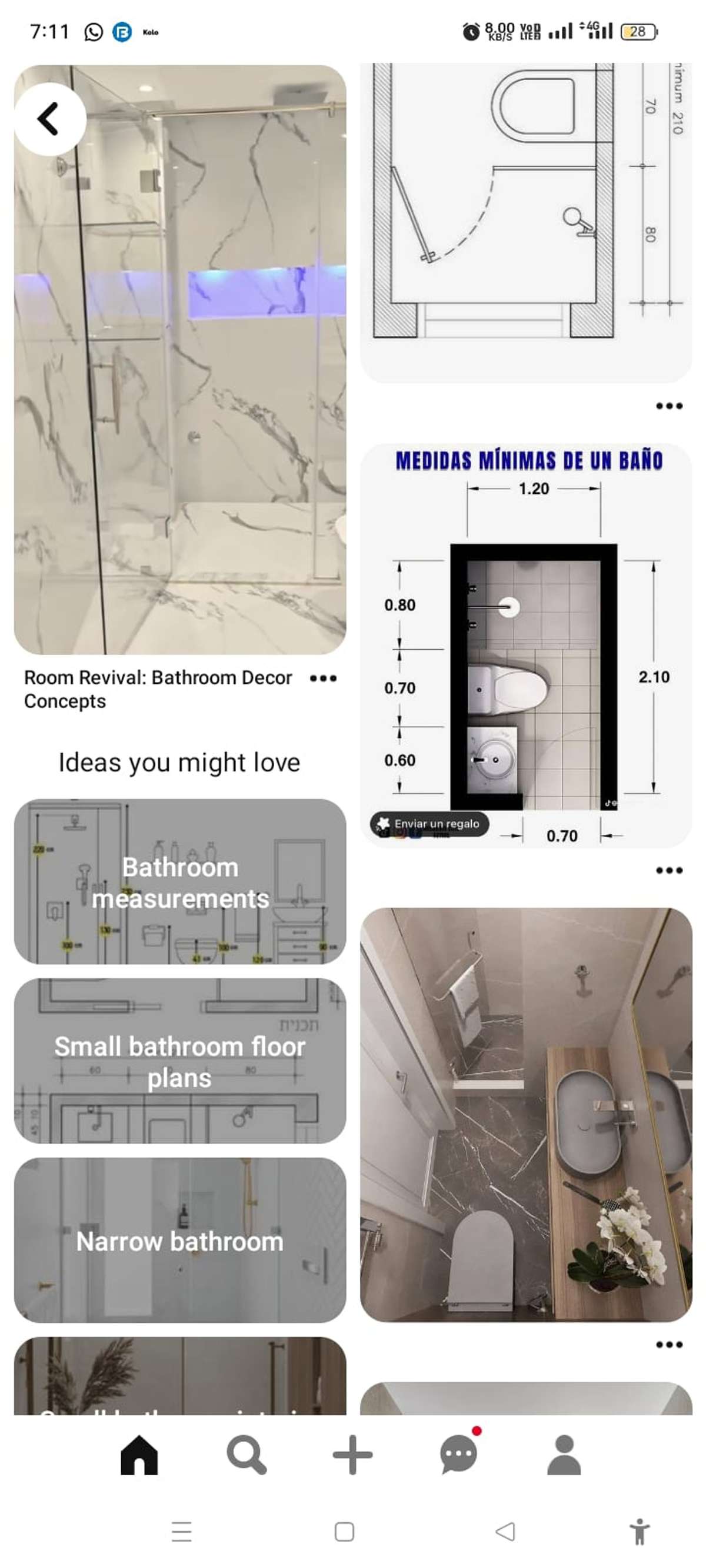Open the gray marble bathroom render pin
Screen dimensions: 706x1568
click(x=526, y=1114)
